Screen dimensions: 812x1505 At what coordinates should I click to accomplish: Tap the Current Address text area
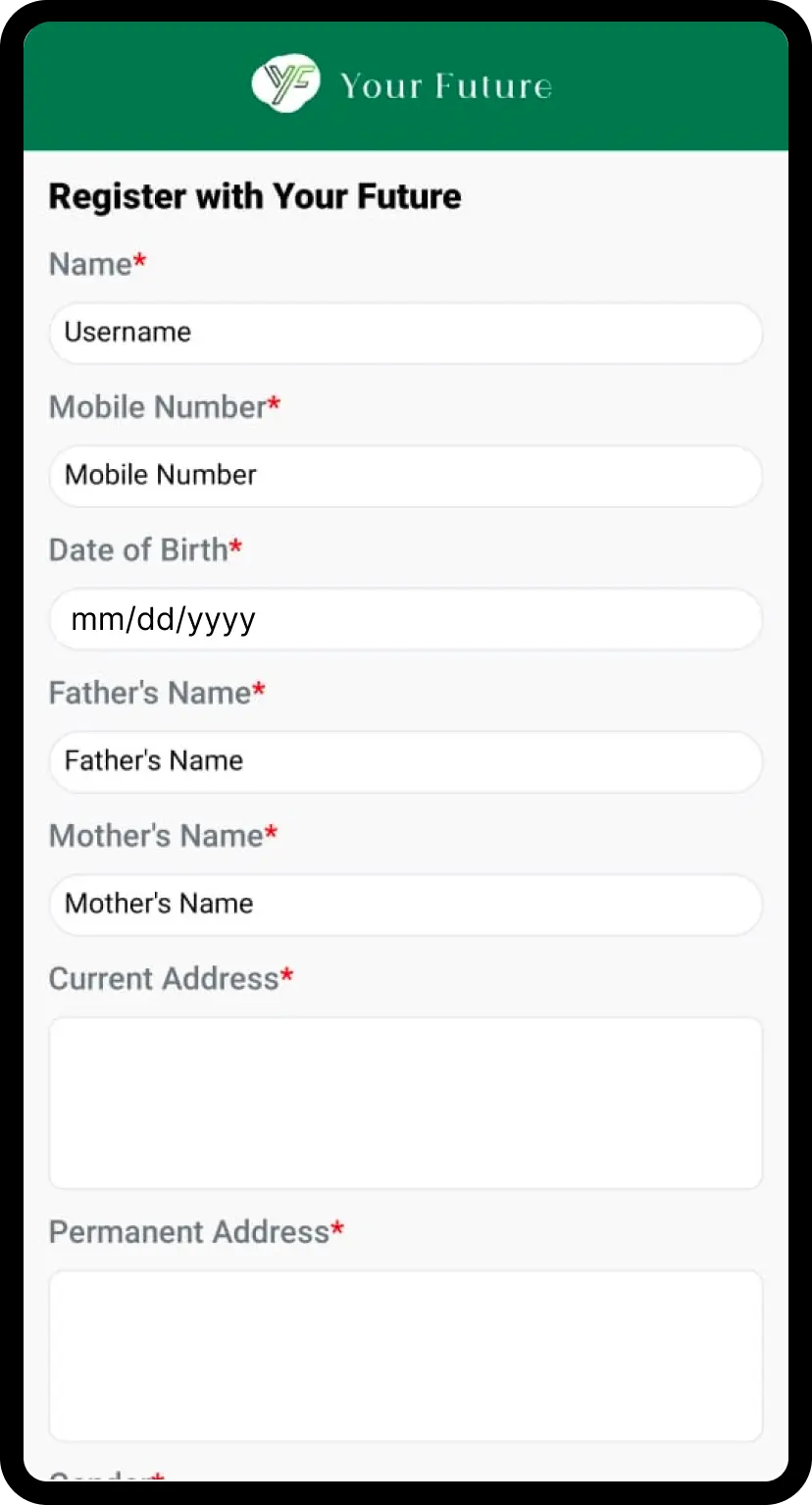[x=405, y=1103]
